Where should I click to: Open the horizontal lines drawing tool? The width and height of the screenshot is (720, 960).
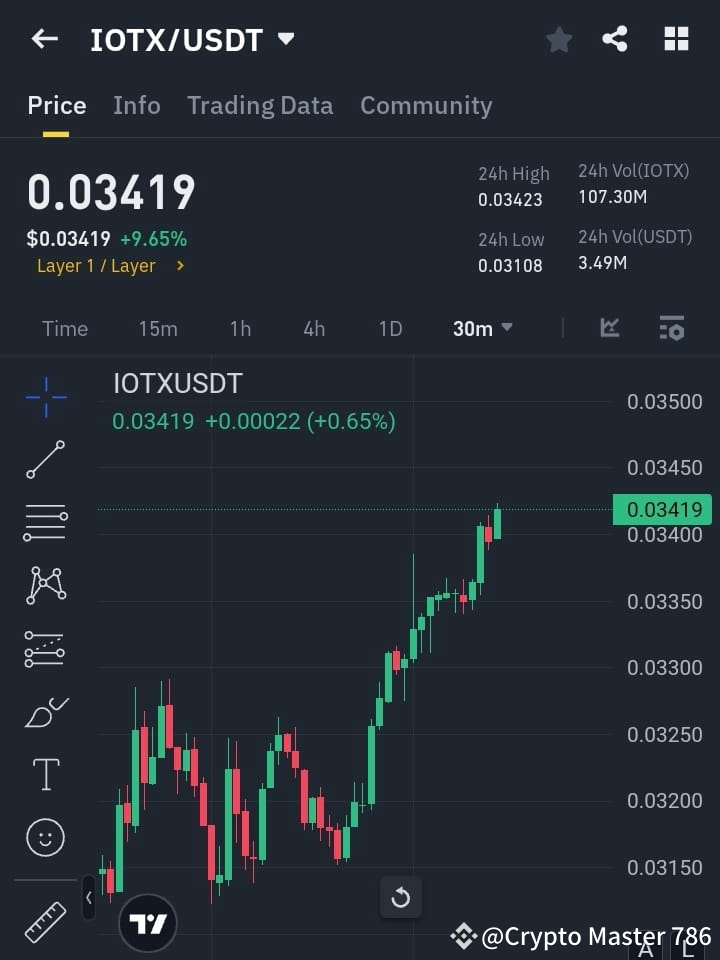(45, 523)
